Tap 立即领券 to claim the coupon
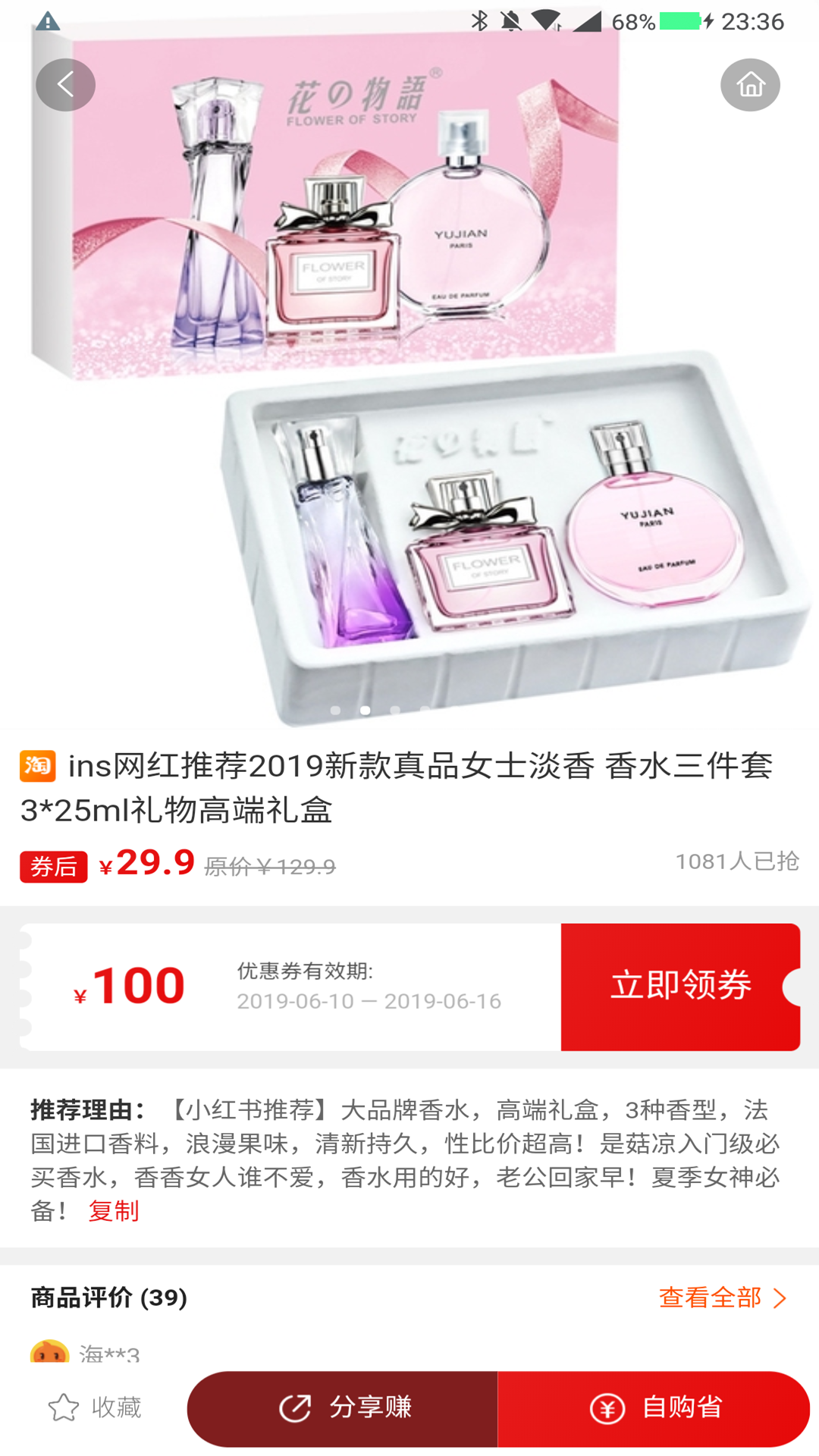This screenshot has height=1456, width=819. tap(680, 987)
